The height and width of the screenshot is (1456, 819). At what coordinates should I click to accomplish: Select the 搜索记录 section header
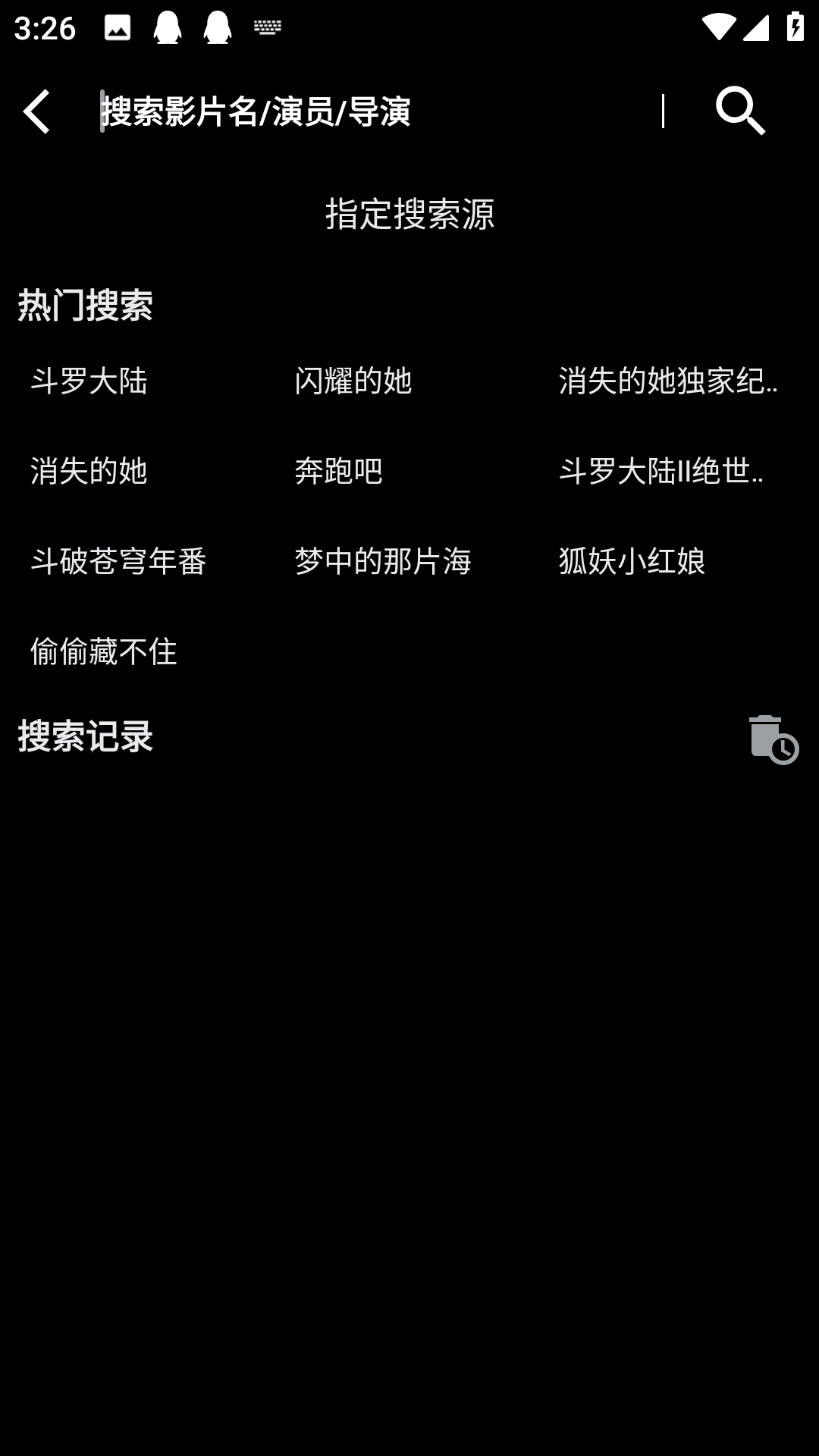83,734
